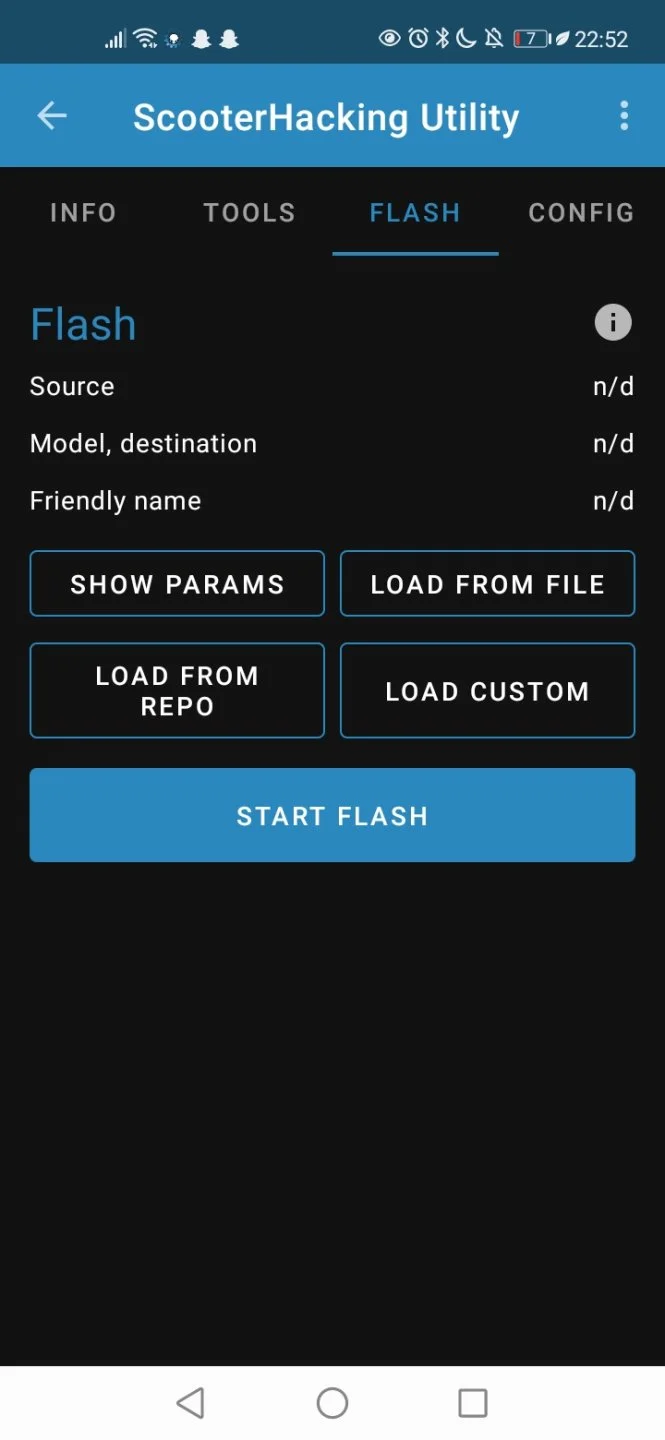The height and width of the screenshot is (1440, 665).
Task: Go back using the app bar arrow
Action: [52, 116]
